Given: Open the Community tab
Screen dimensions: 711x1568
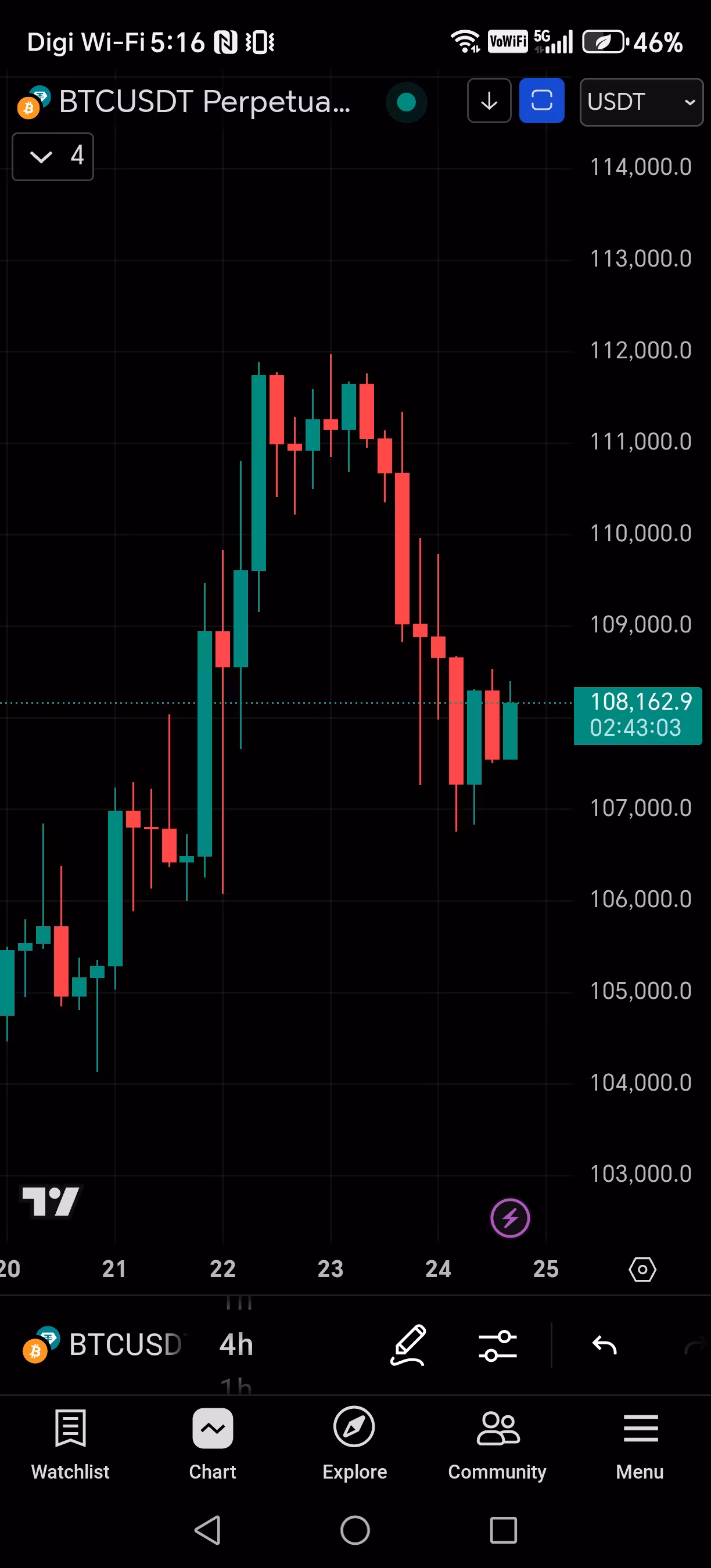Looking at the screenshot, I should point(497,1443).
